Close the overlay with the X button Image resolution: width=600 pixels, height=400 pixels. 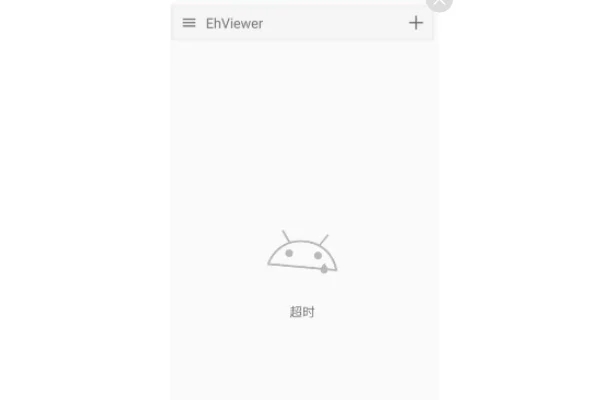click(x=439, y=3)
